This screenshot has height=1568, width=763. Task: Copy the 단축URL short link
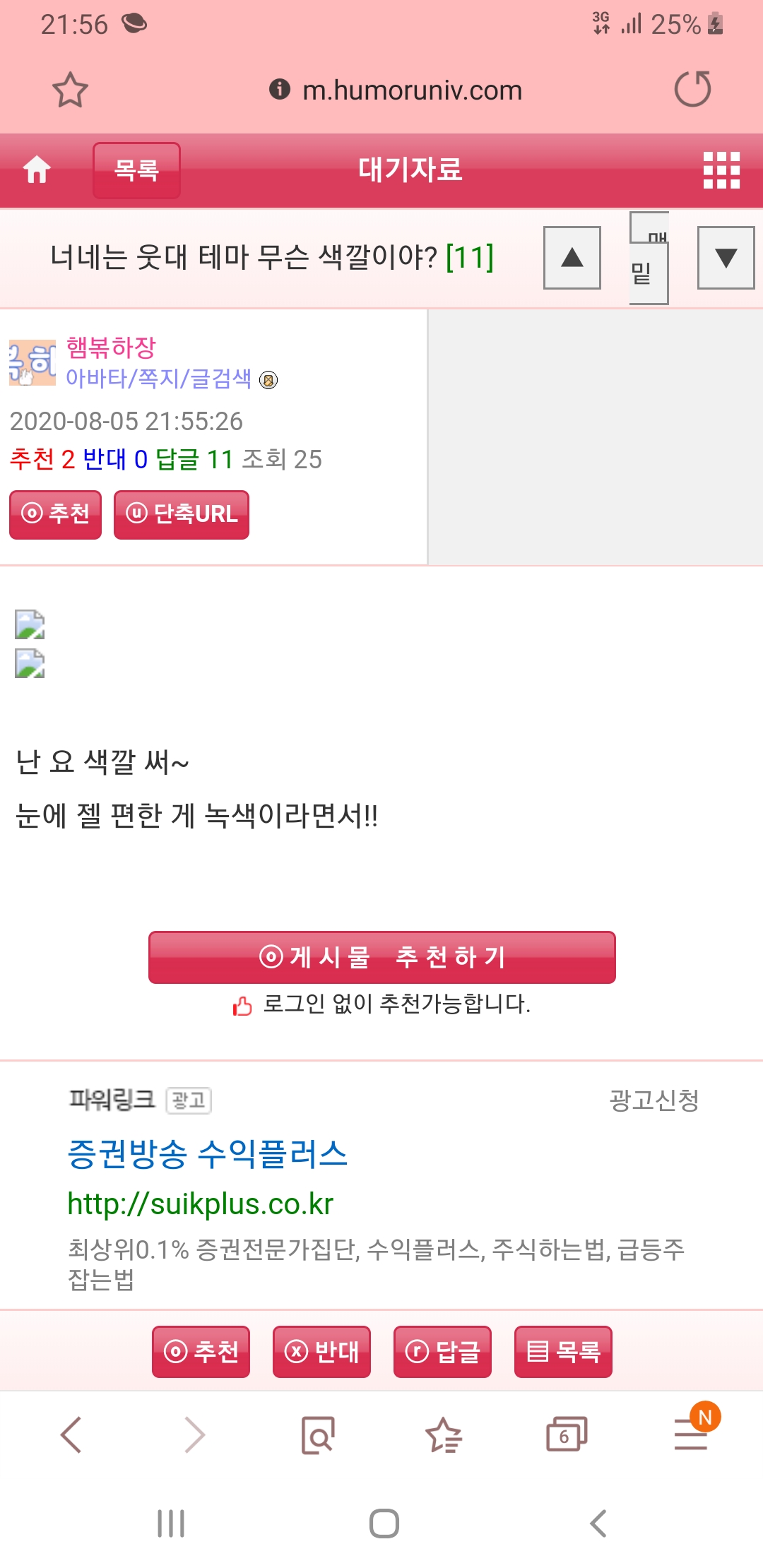coord(182,514)
